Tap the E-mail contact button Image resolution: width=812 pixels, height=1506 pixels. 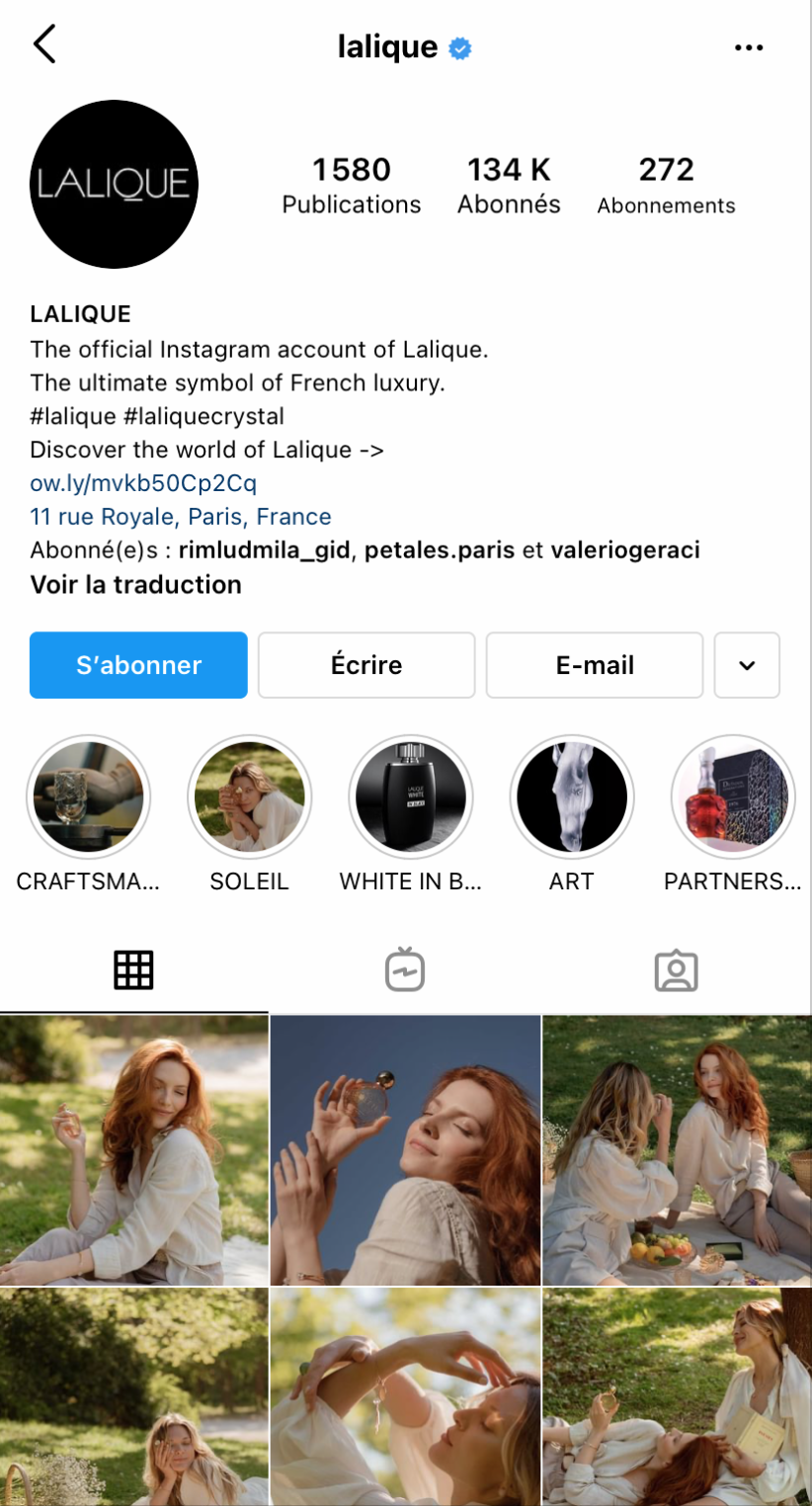[595, 665]
